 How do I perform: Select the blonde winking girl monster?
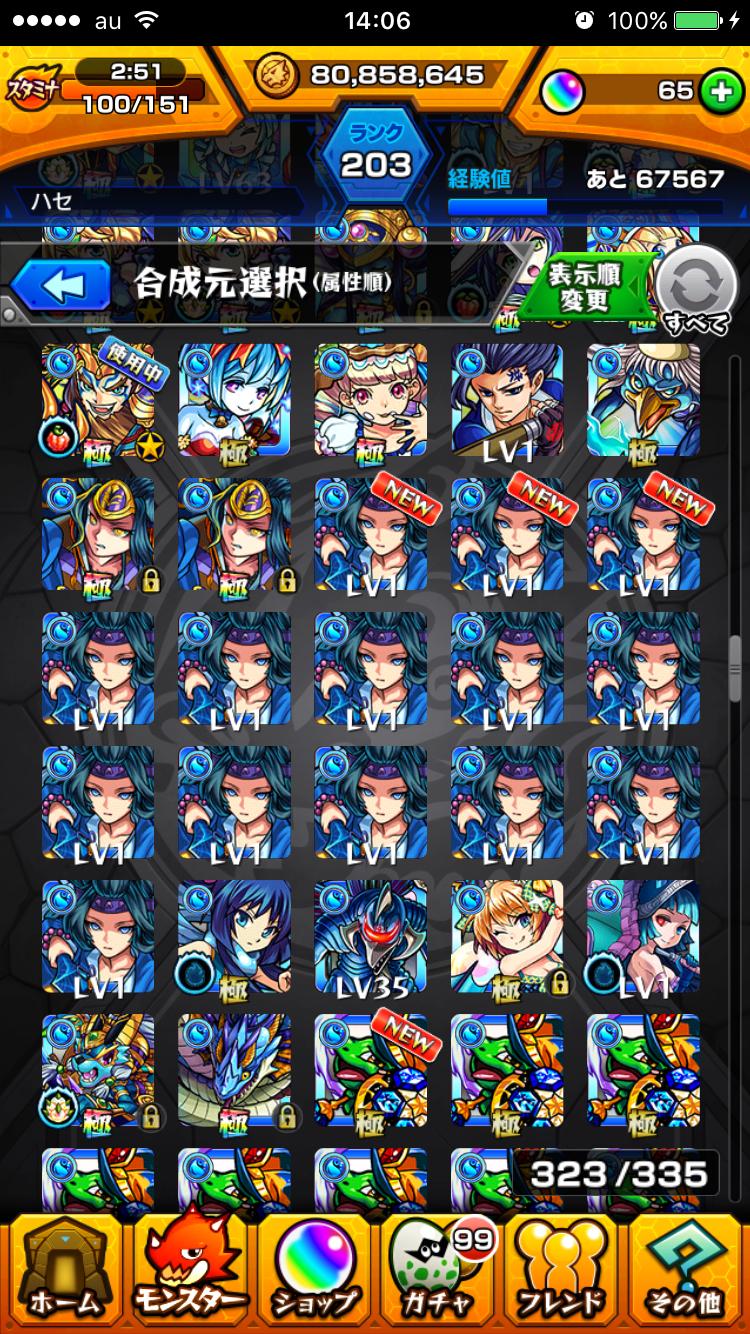[x=507, y=937]
